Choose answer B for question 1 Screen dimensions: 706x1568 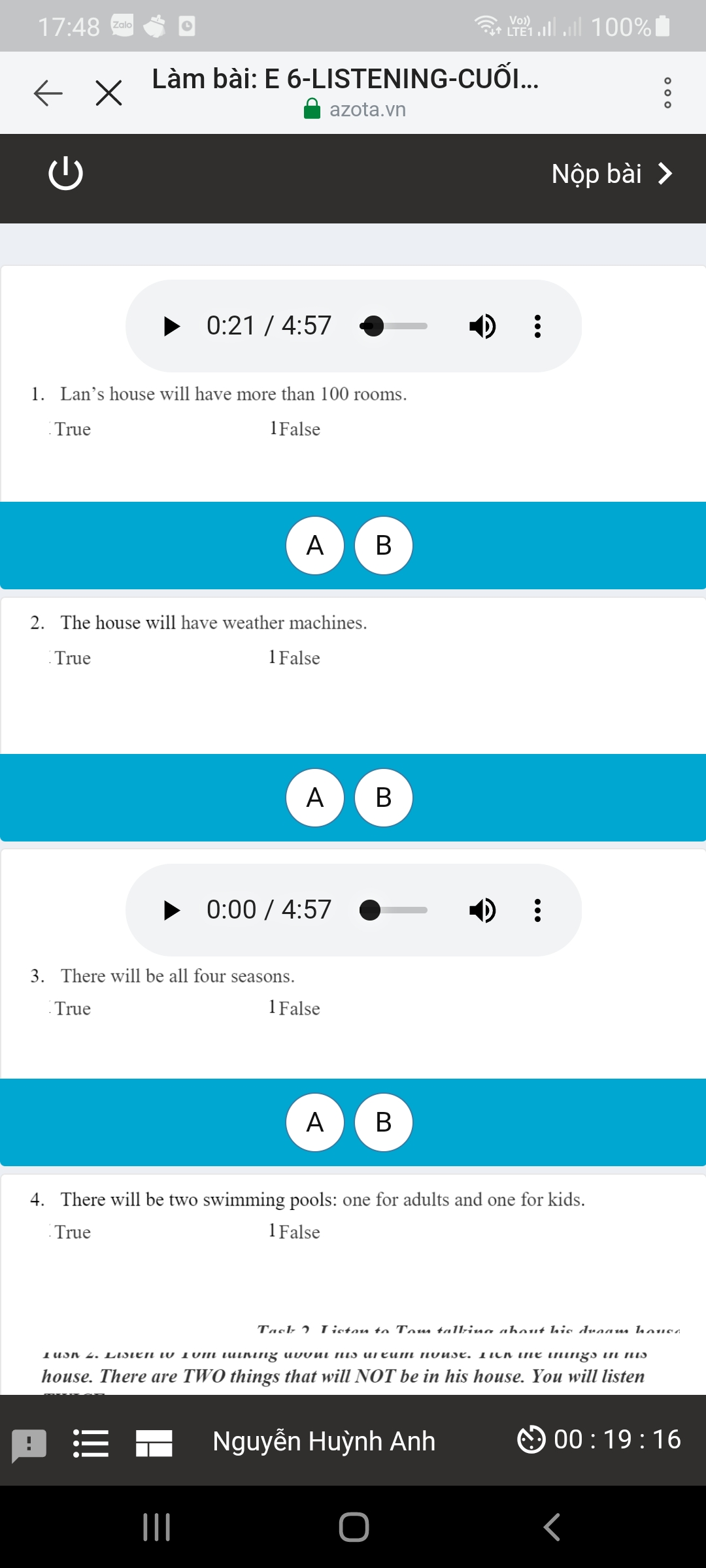pos(384,546)
